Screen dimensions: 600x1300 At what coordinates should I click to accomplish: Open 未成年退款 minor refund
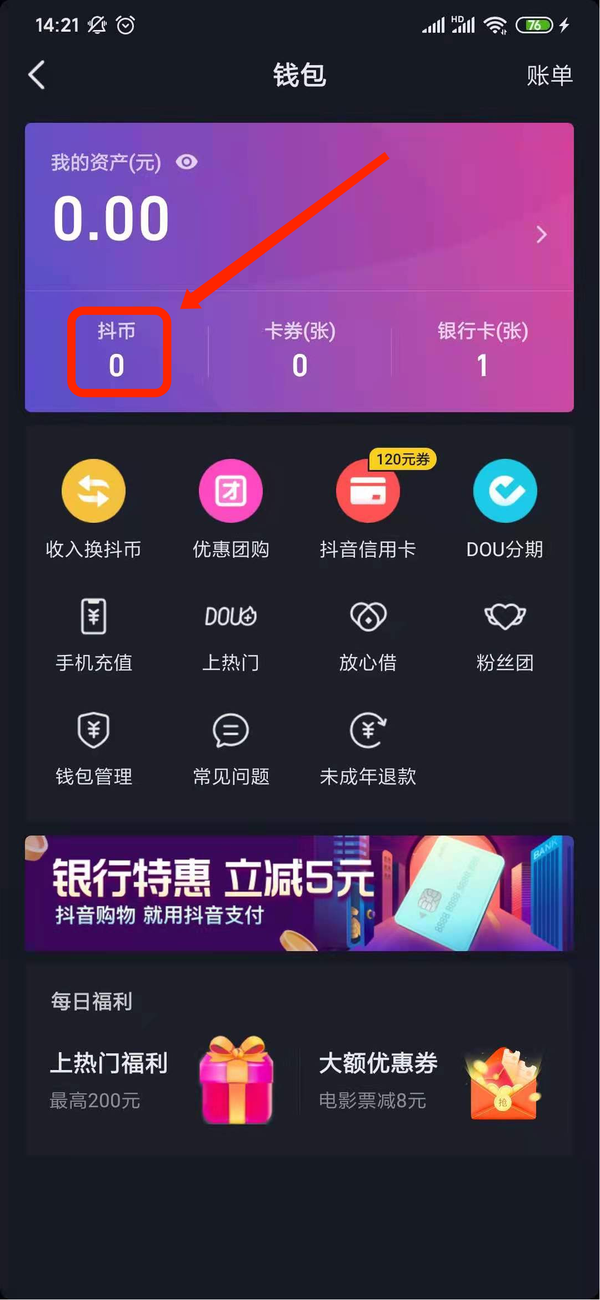(x=367, y=748)
